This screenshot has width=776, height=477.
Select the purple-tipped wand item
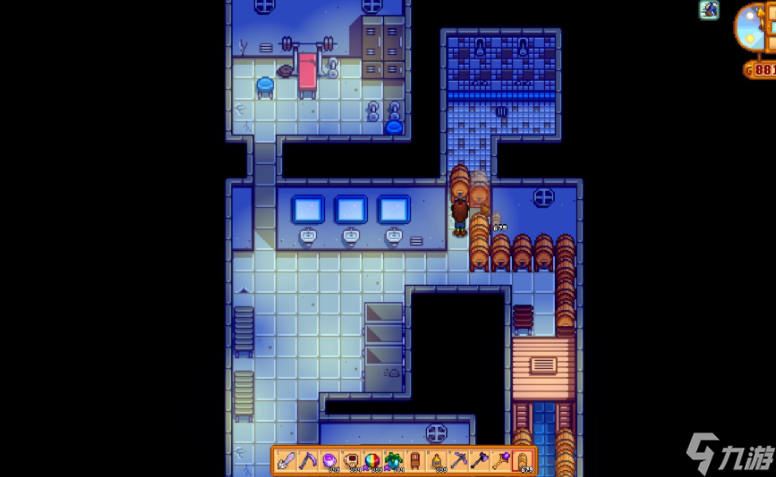[501, 461]
